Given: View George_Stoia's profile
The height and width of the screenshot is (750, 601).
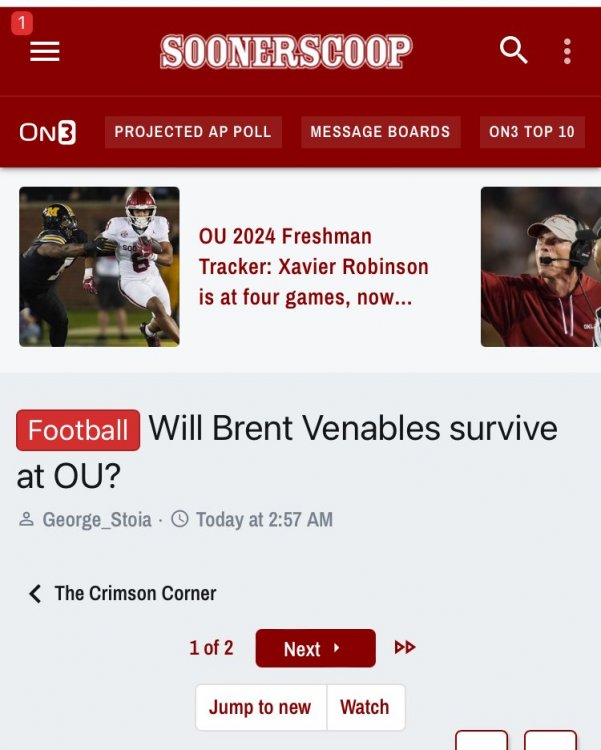Looking at the screenshot, I should (x=97, y=519).
